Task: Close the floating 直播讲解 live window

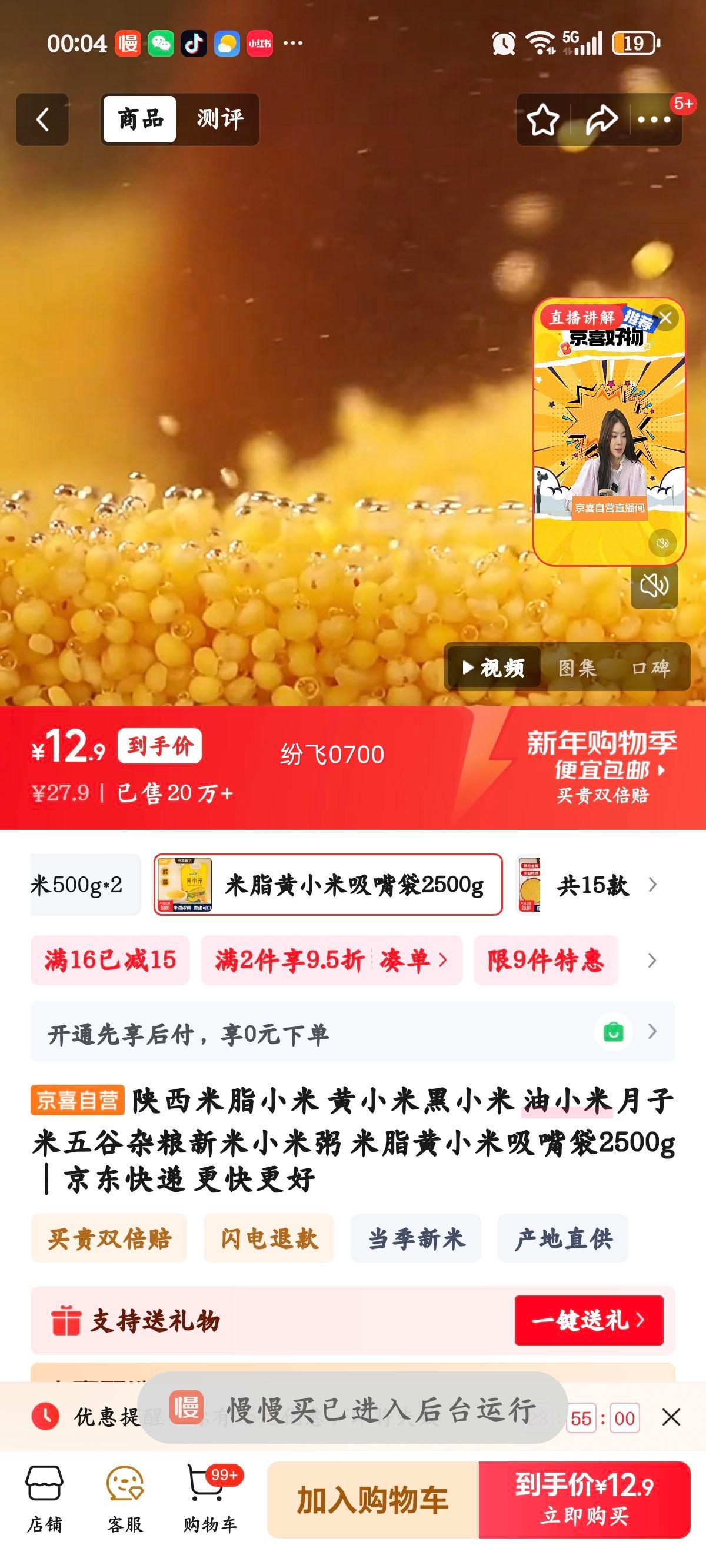Action: [x=666, y=318]
